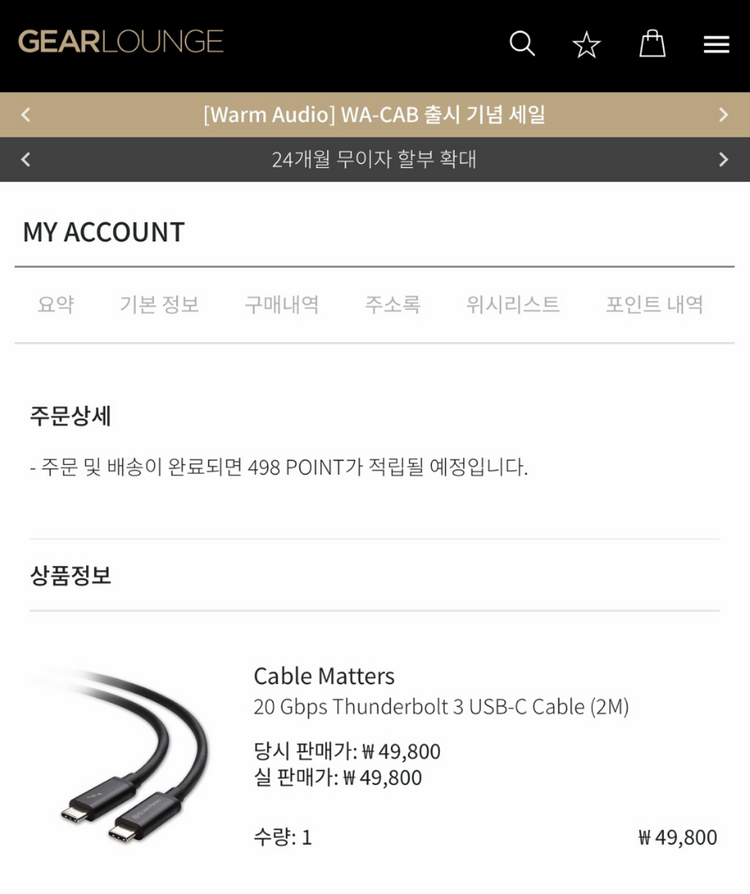
Task: Open the Warm Audio WA-CAB sale banner
Action: pyautogui.click(x=374, y=114)
